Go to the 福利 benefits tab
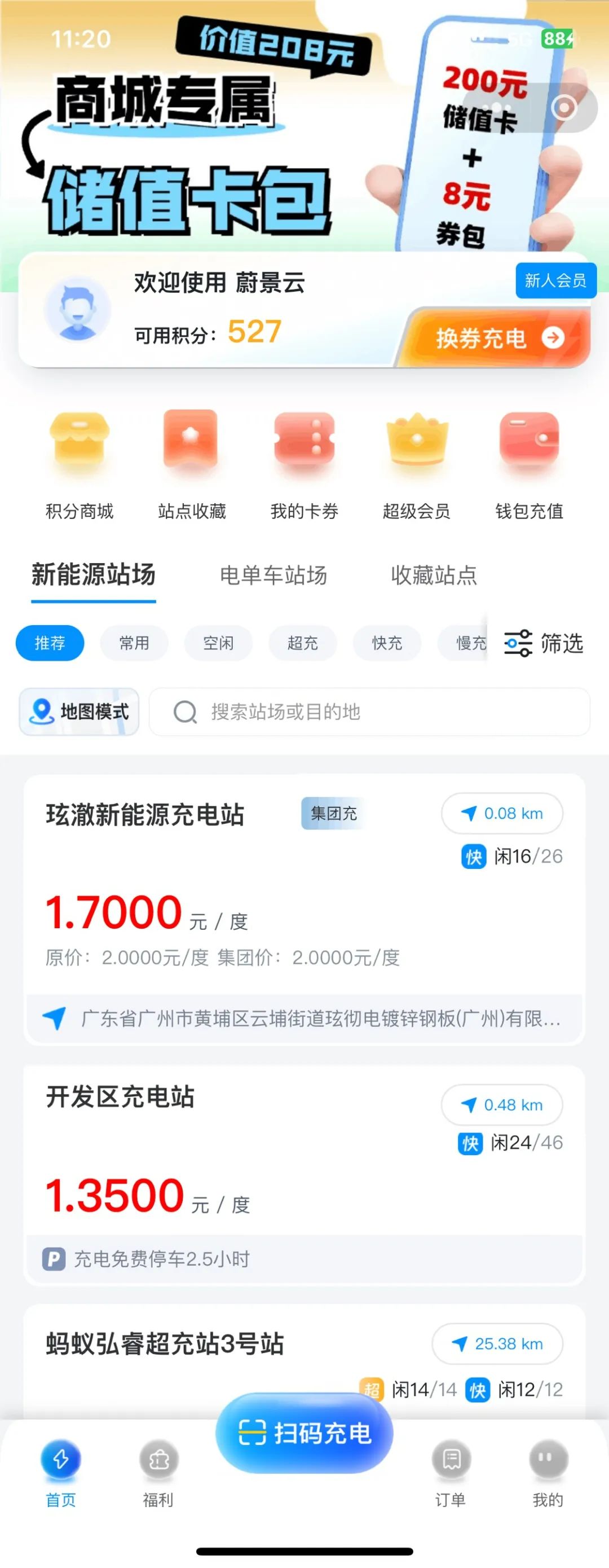The width and height of the screenshot is (609, 1568). pyautogui.click(x=158, y=1473)
